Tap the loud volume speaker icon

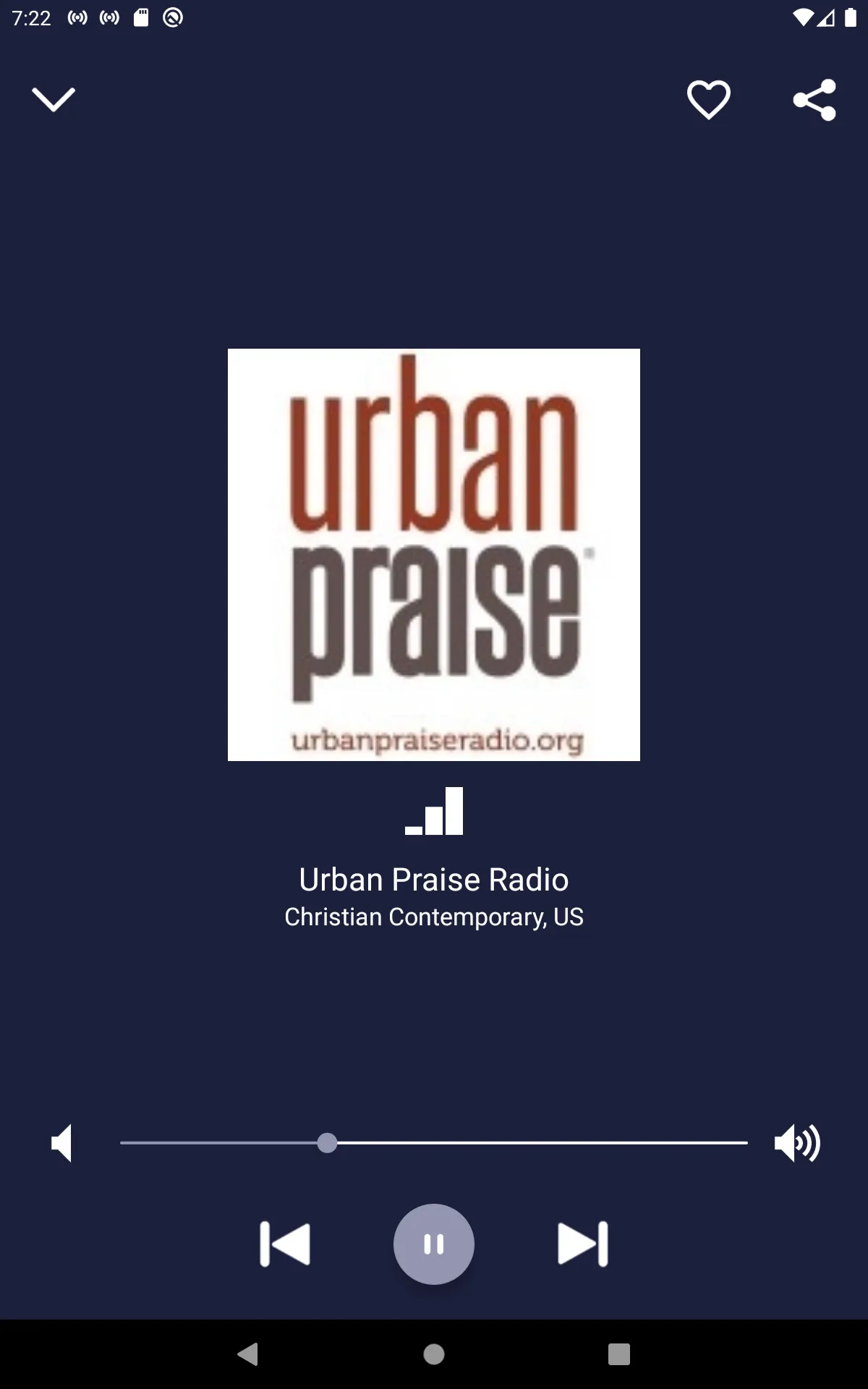click(x=797, y=1143)
